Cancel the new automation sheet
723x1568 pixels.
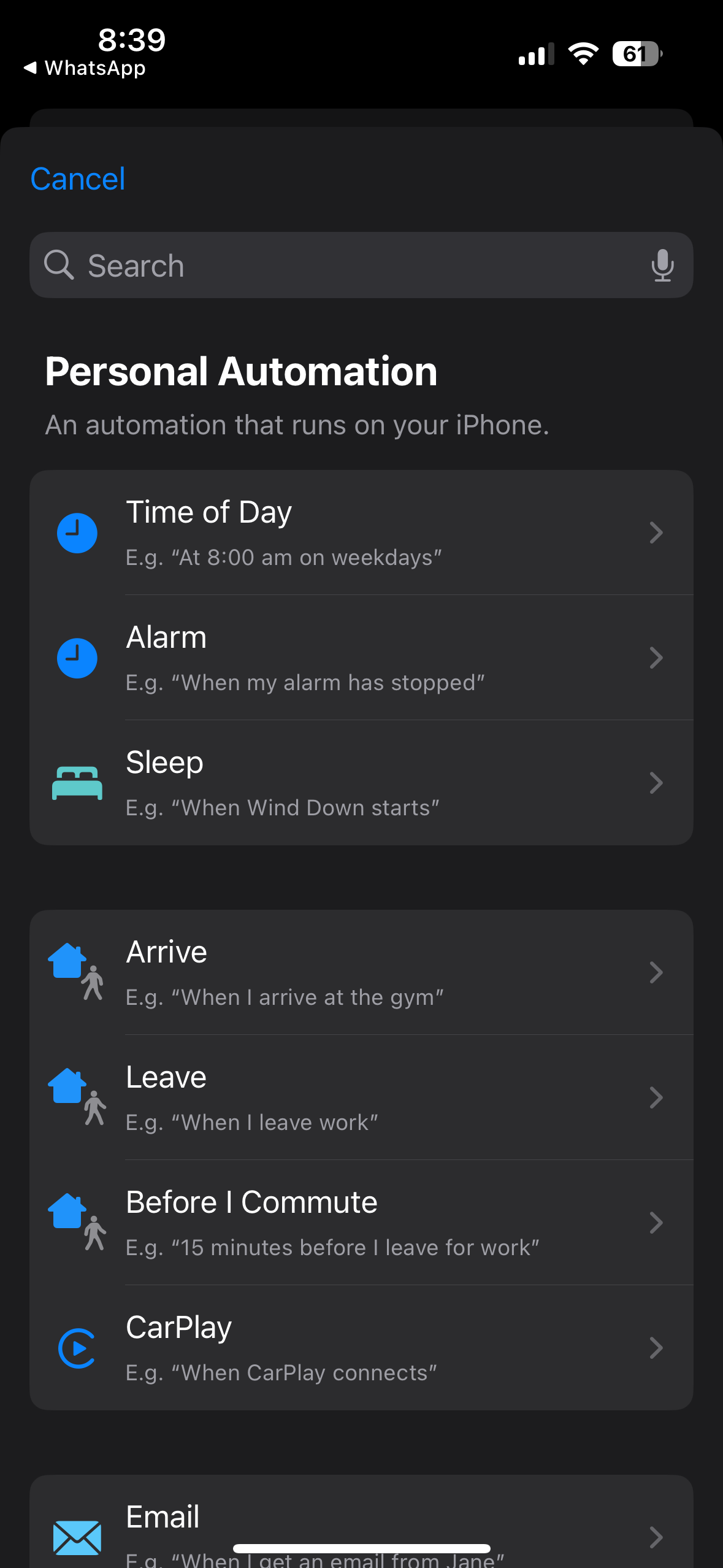pos(78,179)
